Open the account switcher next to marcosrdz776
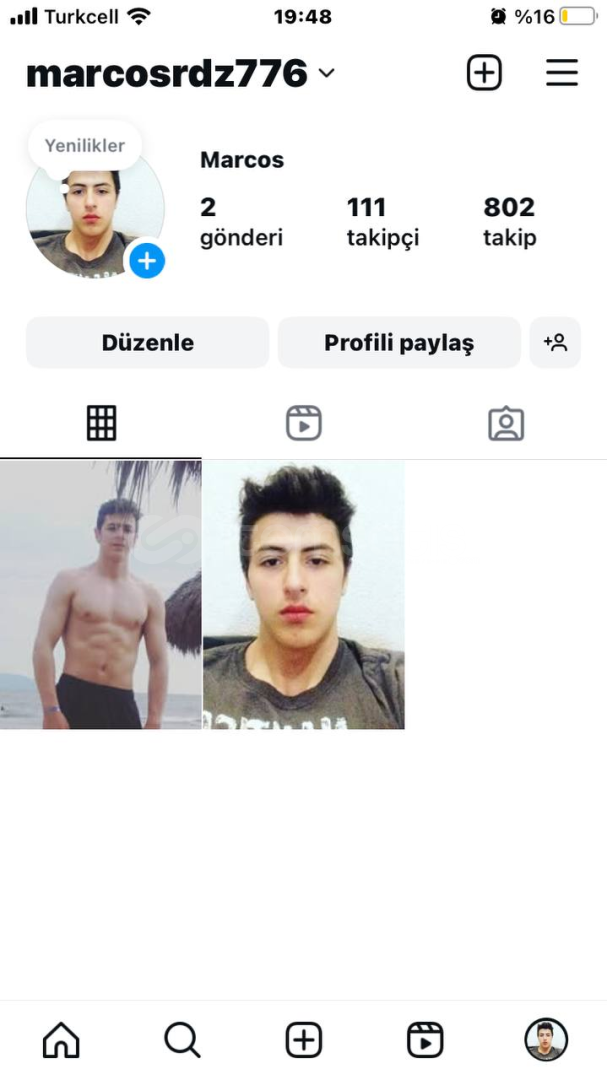The image size is (607, 1080). tap(326, 74)
